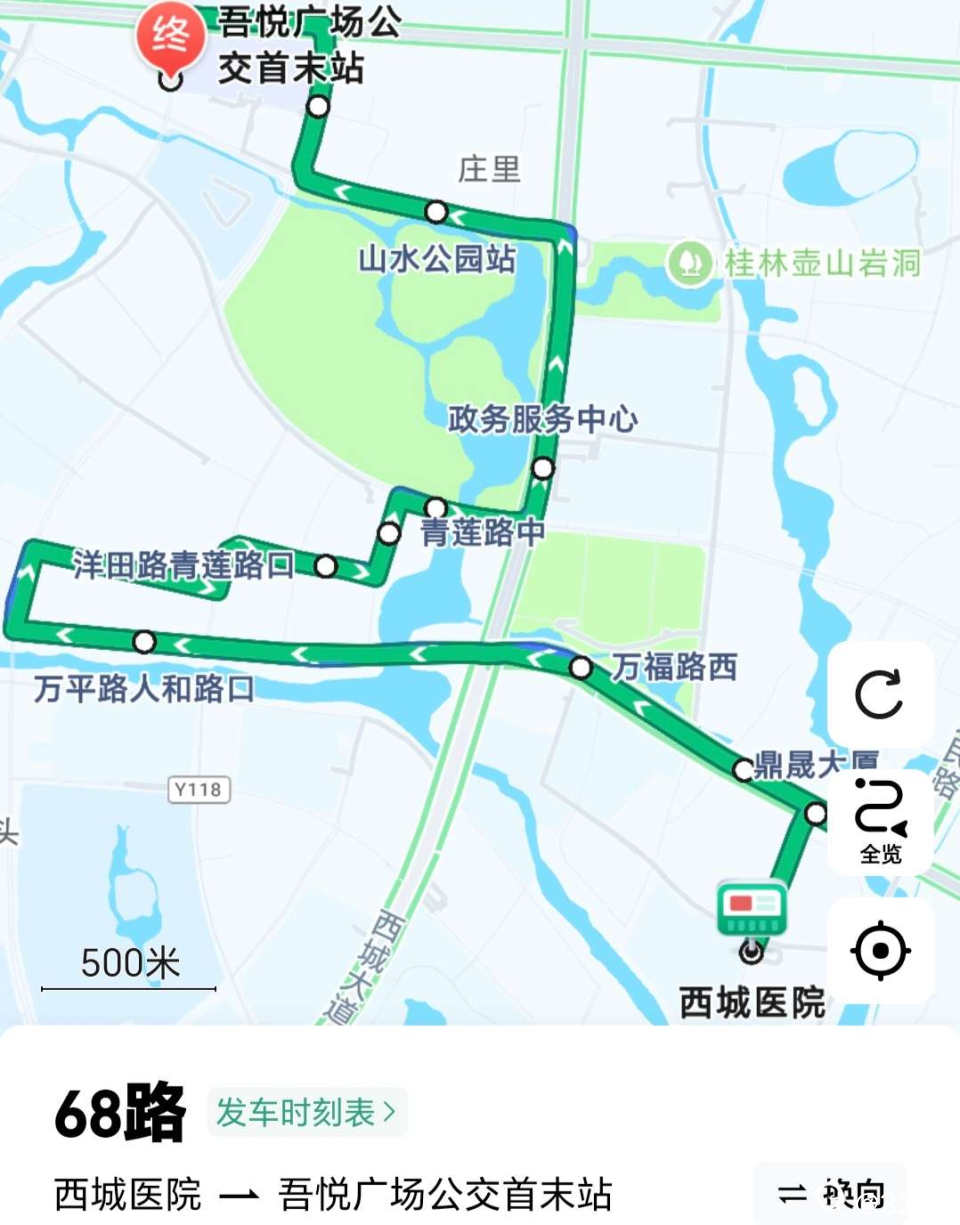
Task: Switch route direction with 换向
Action: 831,1193
